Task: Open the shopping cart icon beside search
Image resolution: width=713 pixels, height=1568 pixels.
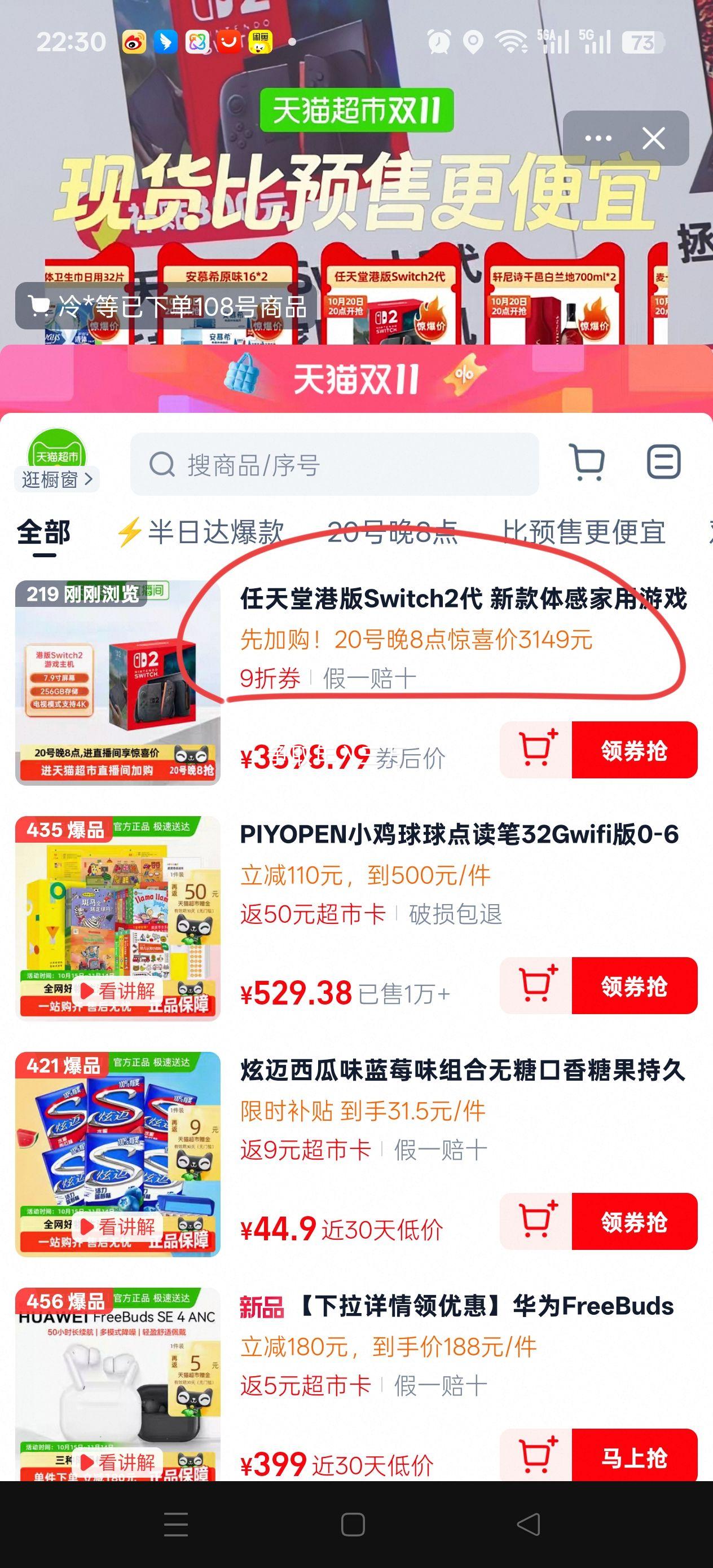Action: tap(587, 462)
